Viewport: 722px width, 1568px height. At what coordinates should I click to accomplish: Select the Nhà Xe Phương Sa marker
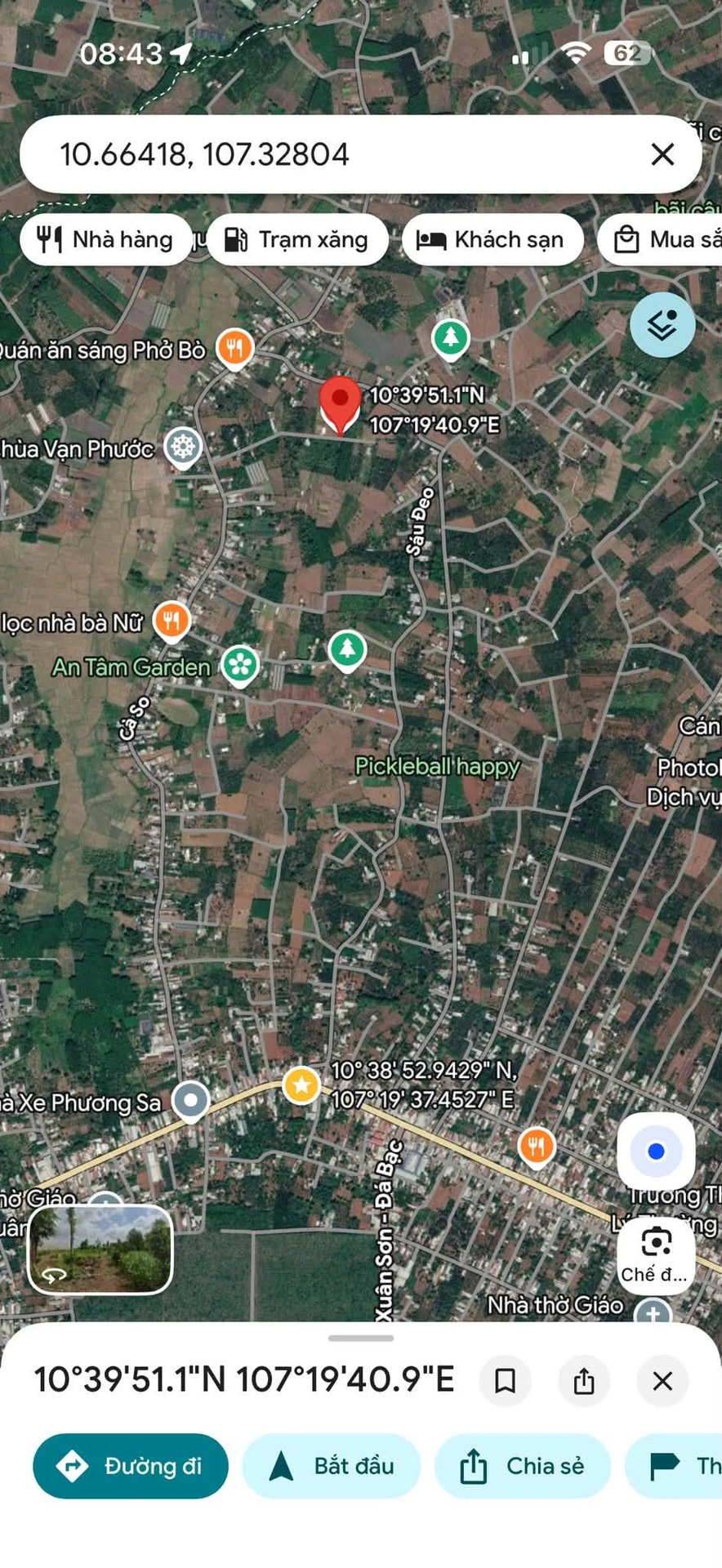point(191,1101)
